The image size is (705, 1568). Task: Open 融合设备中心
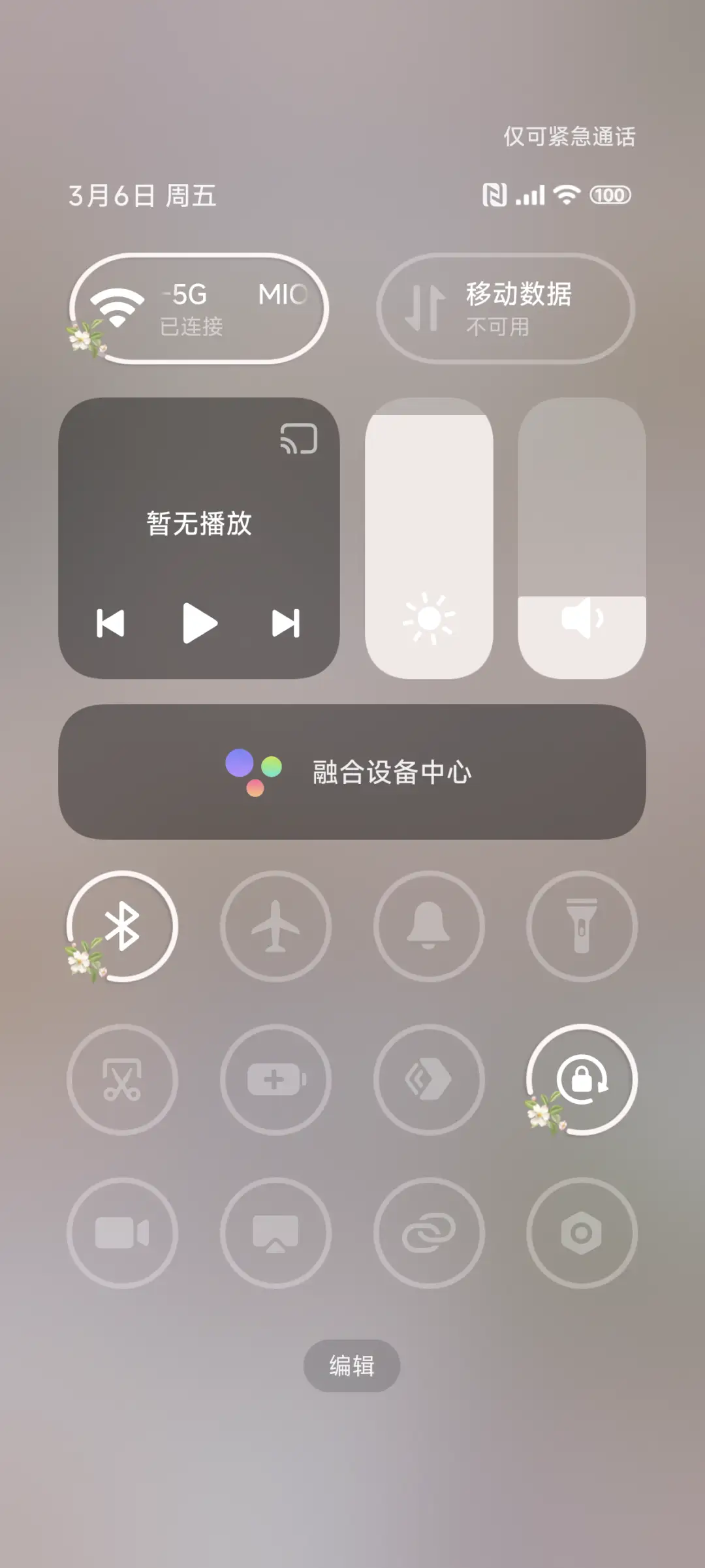pyautogui.click(x=352, y=771)
